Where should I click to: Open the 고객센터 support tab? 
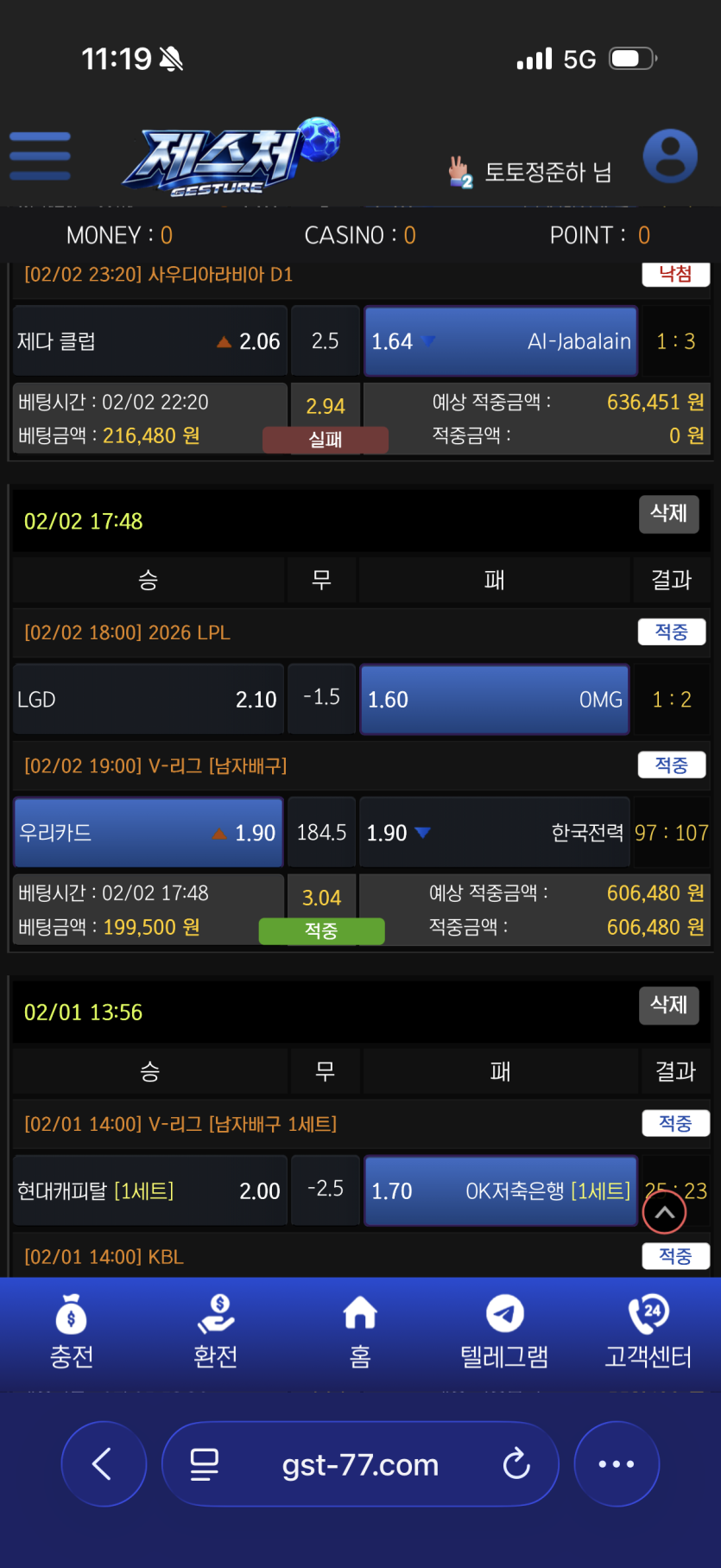(648, 1332)
